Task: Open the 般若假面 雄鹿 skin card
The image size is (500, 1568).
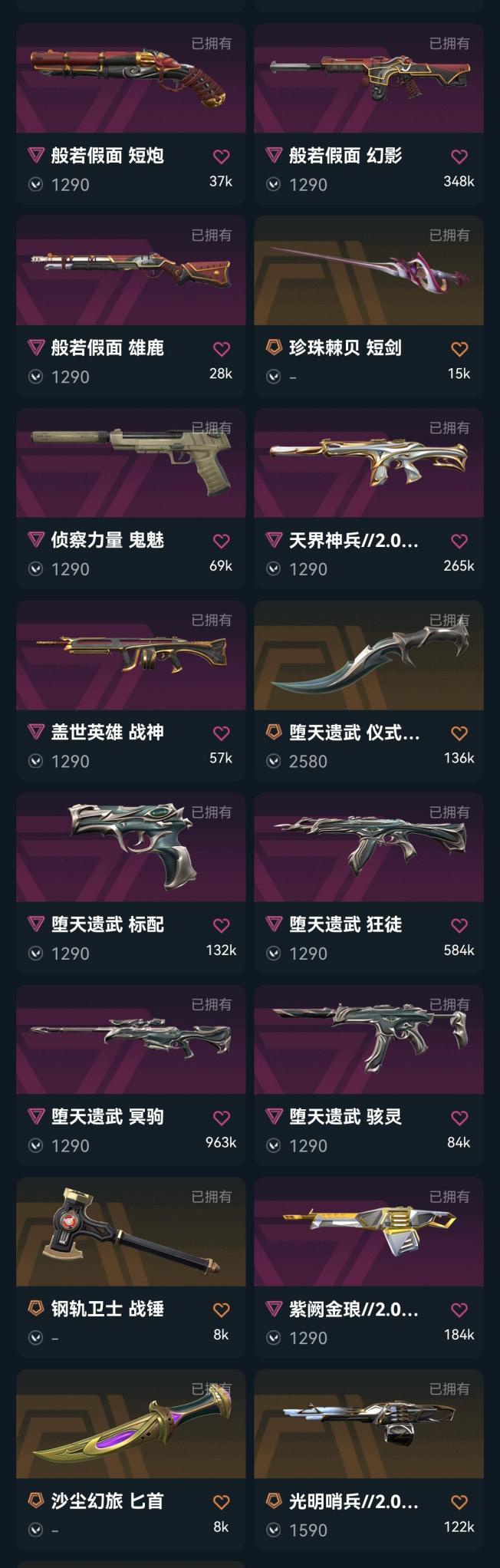Action: point(131,306)
